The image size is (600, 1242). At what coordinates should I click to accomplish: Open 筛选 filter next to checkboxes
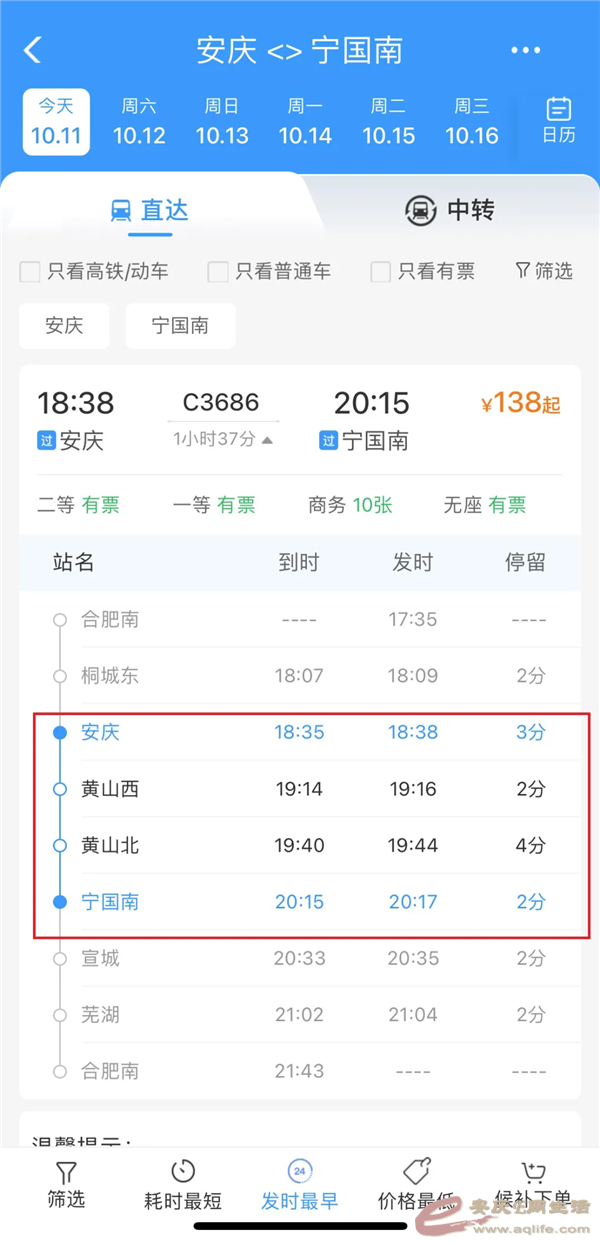[x=544, y=271]
